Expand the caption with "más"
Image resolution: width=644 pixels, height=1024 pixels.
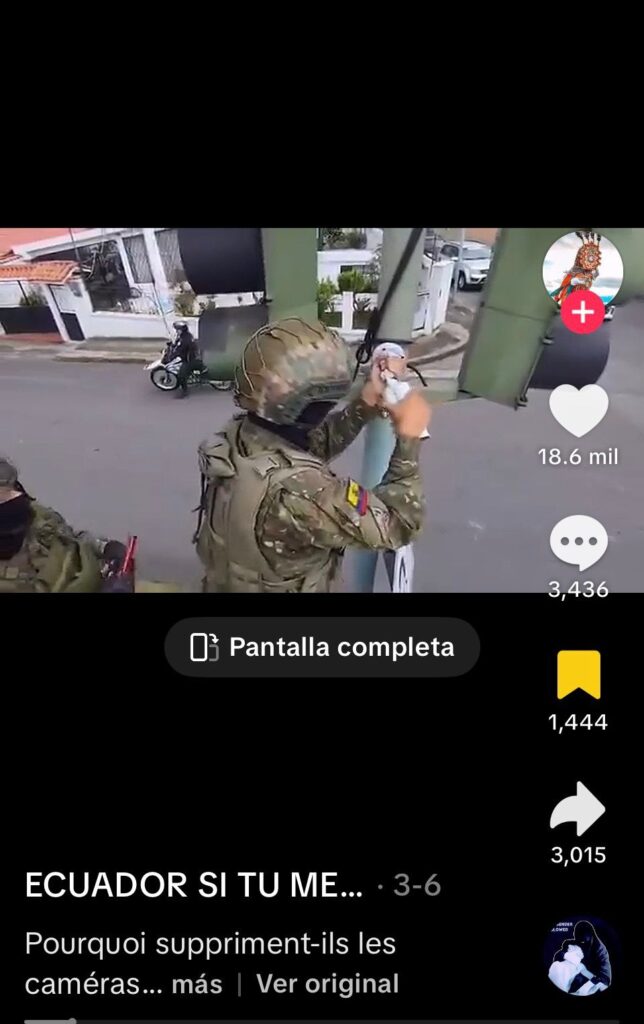[196, 984]
